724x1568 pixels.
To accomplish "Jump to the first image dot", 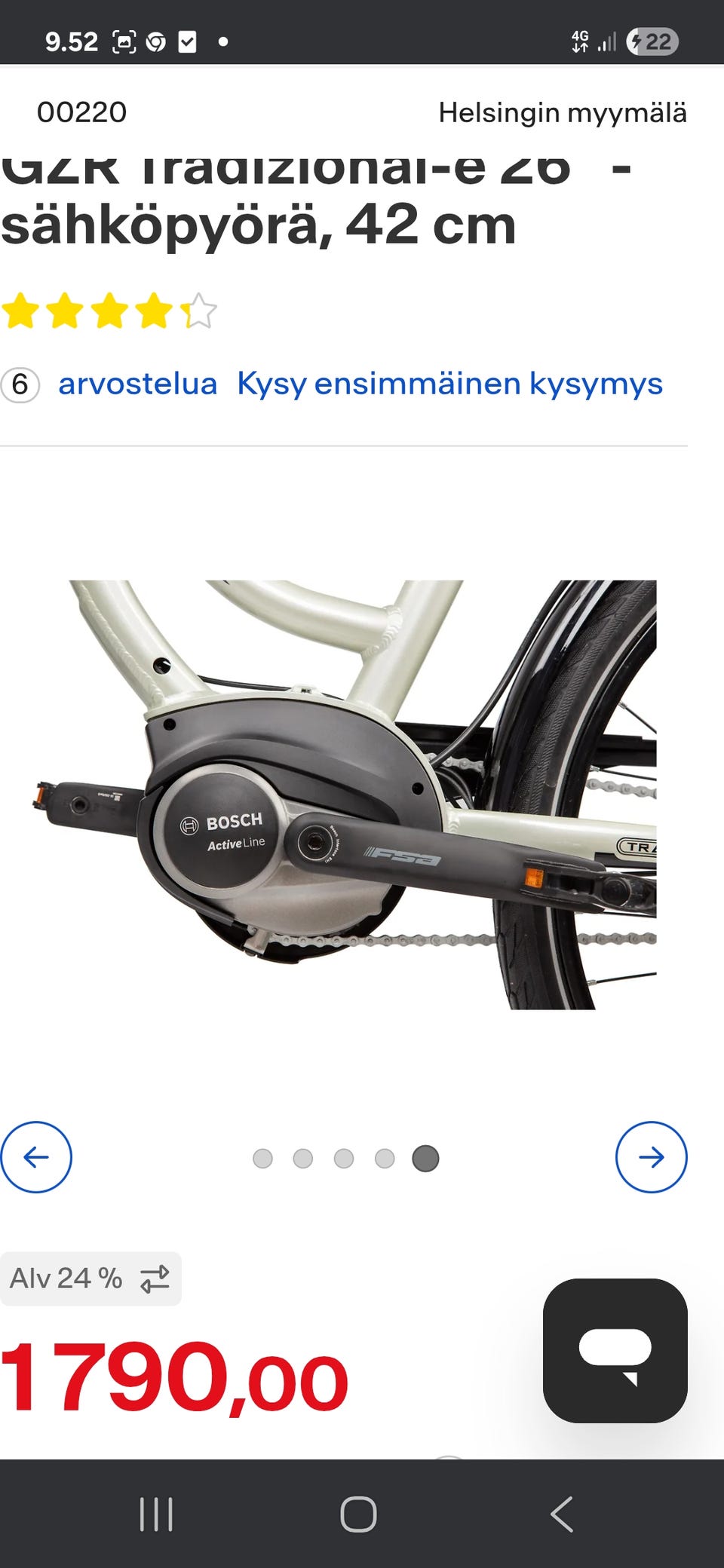I will (x=262, y=1158).
